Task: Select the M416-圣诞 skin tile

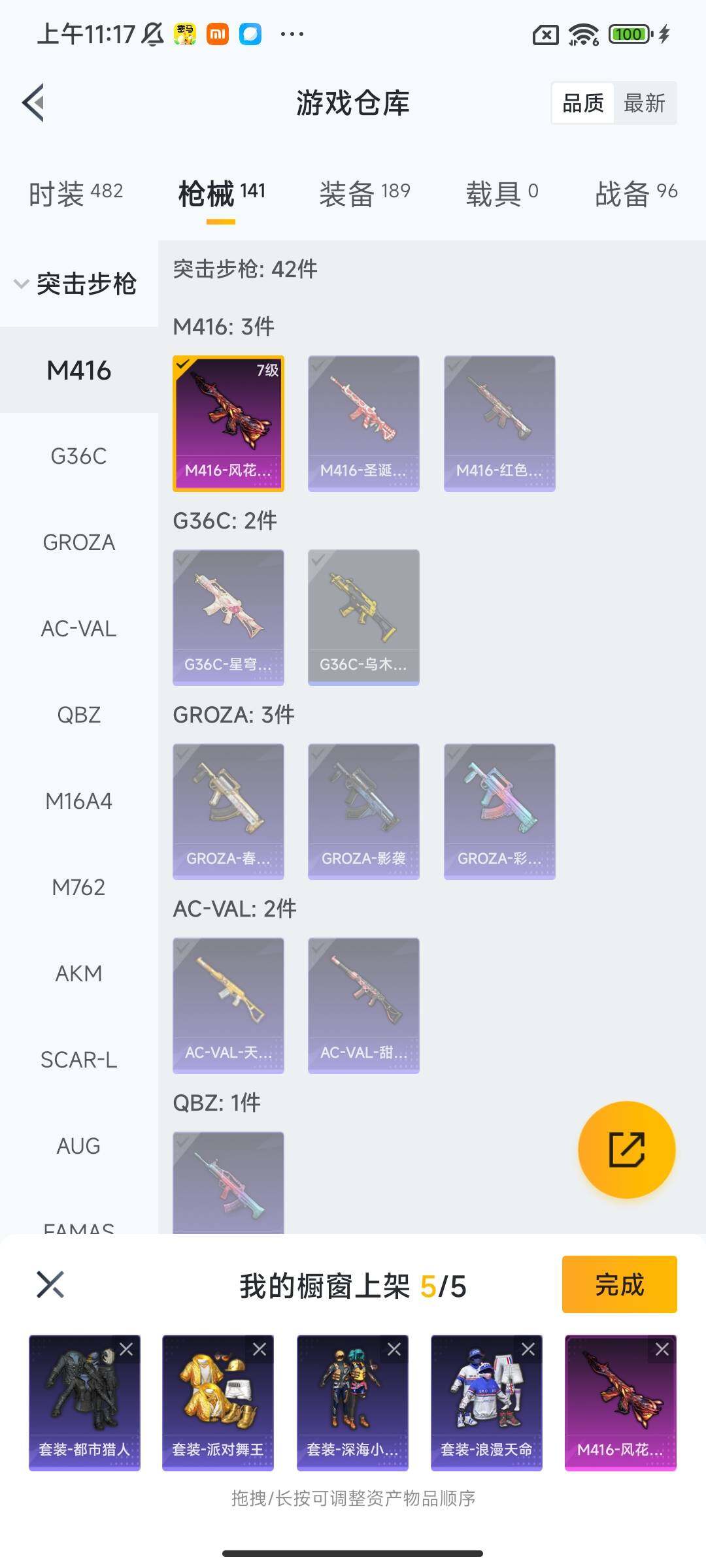Action: [363, 423]
